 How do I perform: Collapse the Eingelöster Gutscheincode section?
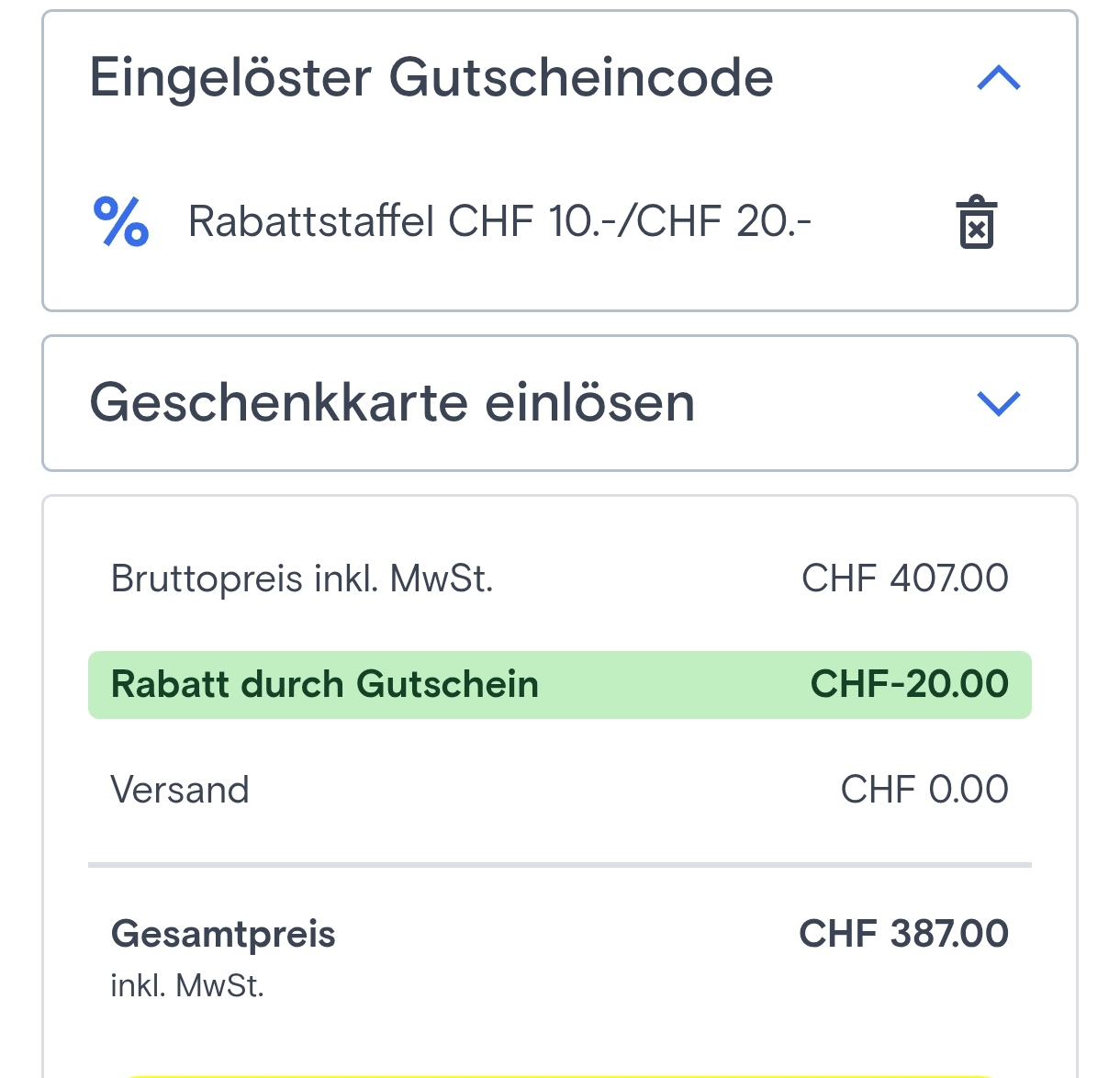[x=999, y=78]
